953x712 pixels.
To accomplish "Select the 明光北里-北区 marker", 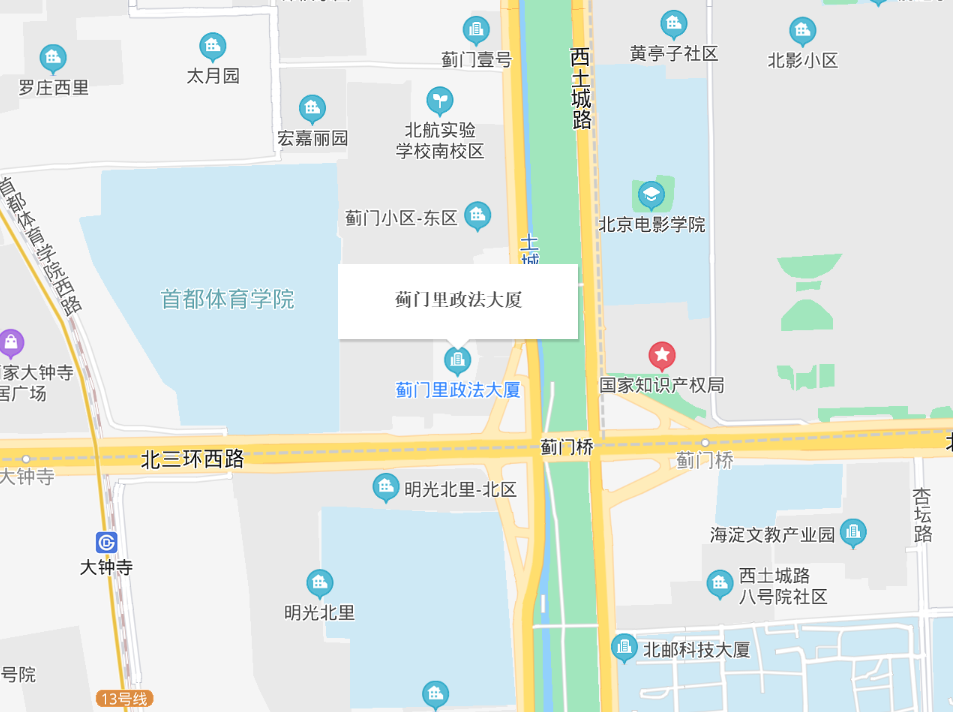I will tap(386, 488).
